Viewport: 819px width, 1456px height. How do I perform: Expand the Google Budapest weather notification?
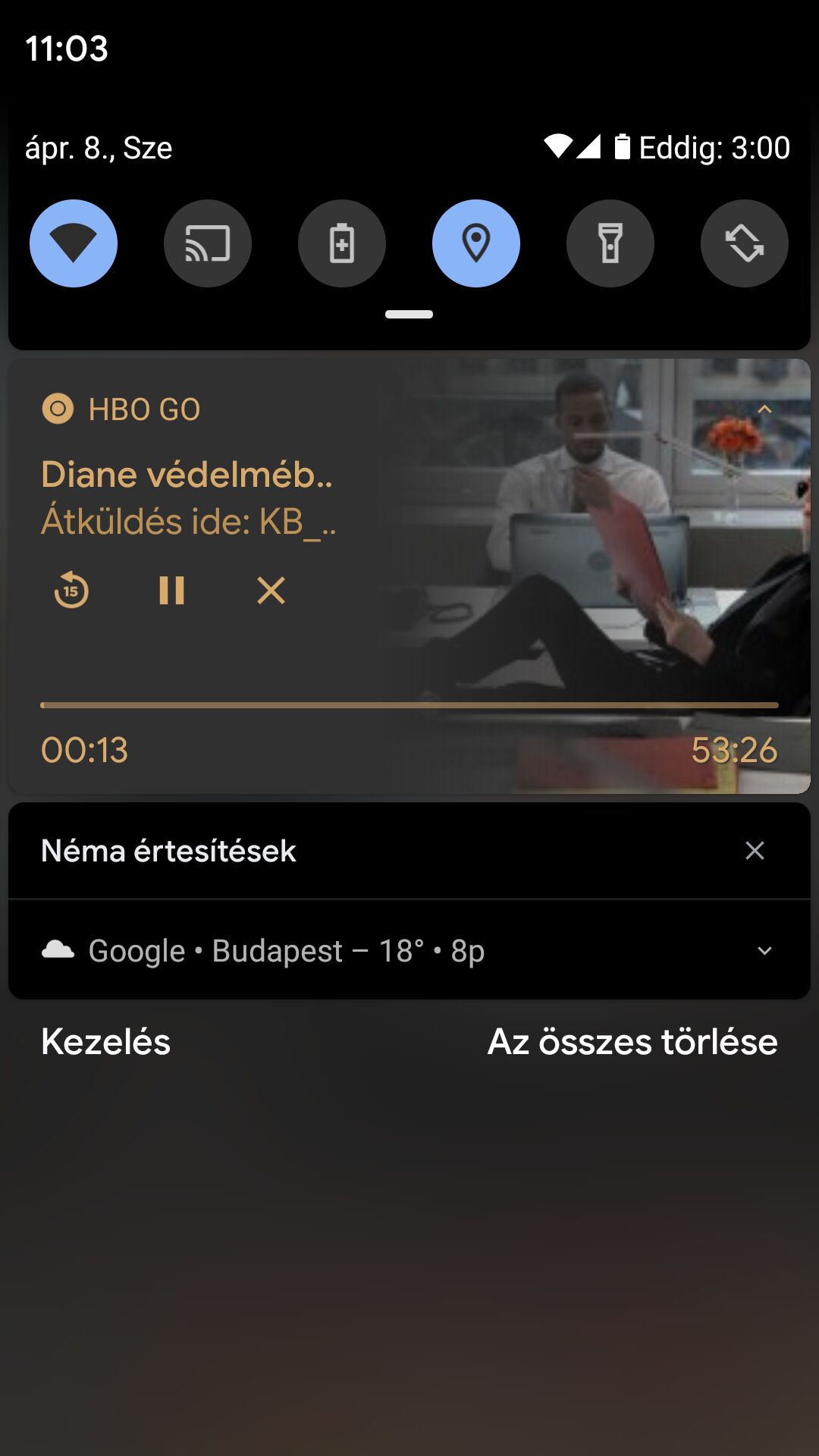(764, 951)
